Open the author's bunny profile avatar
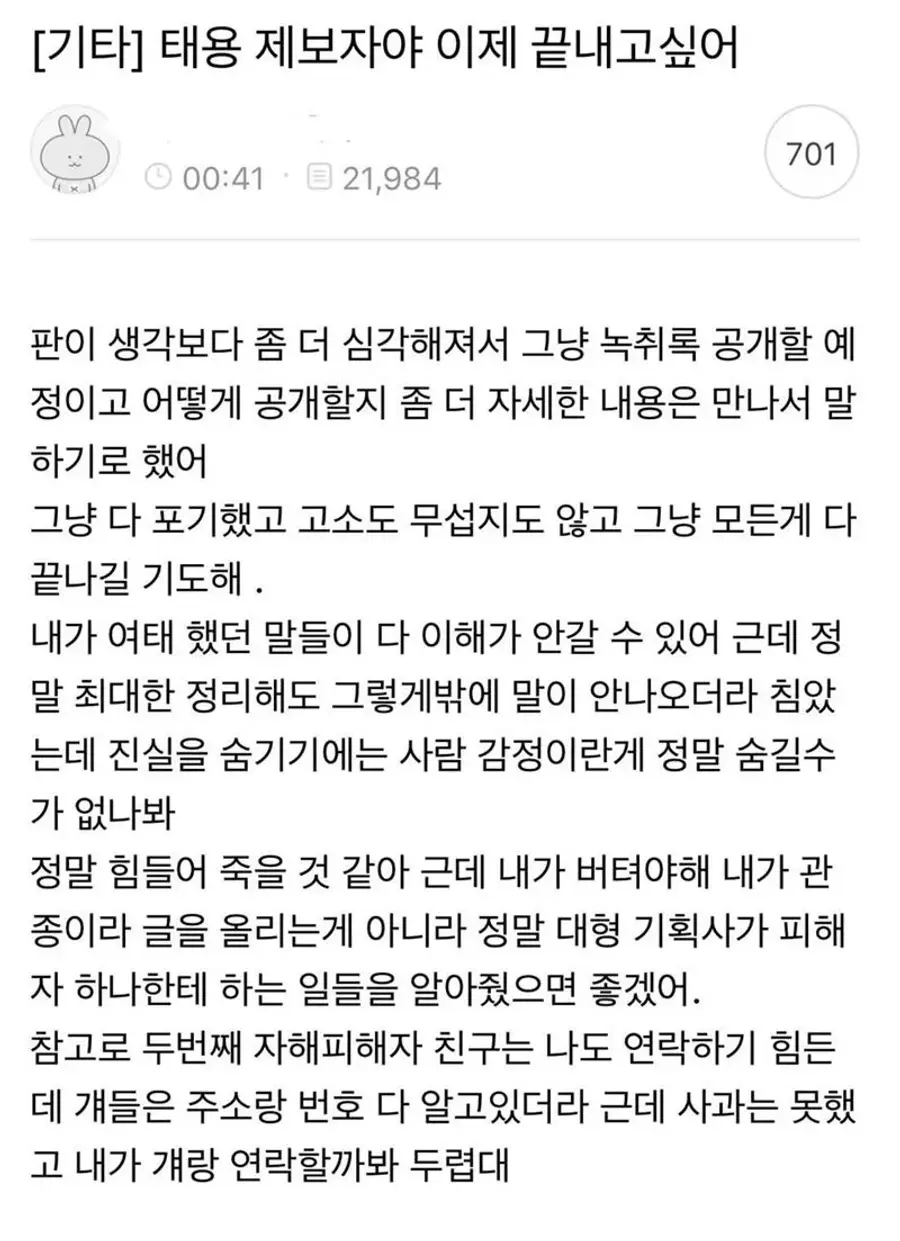Image resolution: width=900 pixels, height=1241 pixels. 78,155
